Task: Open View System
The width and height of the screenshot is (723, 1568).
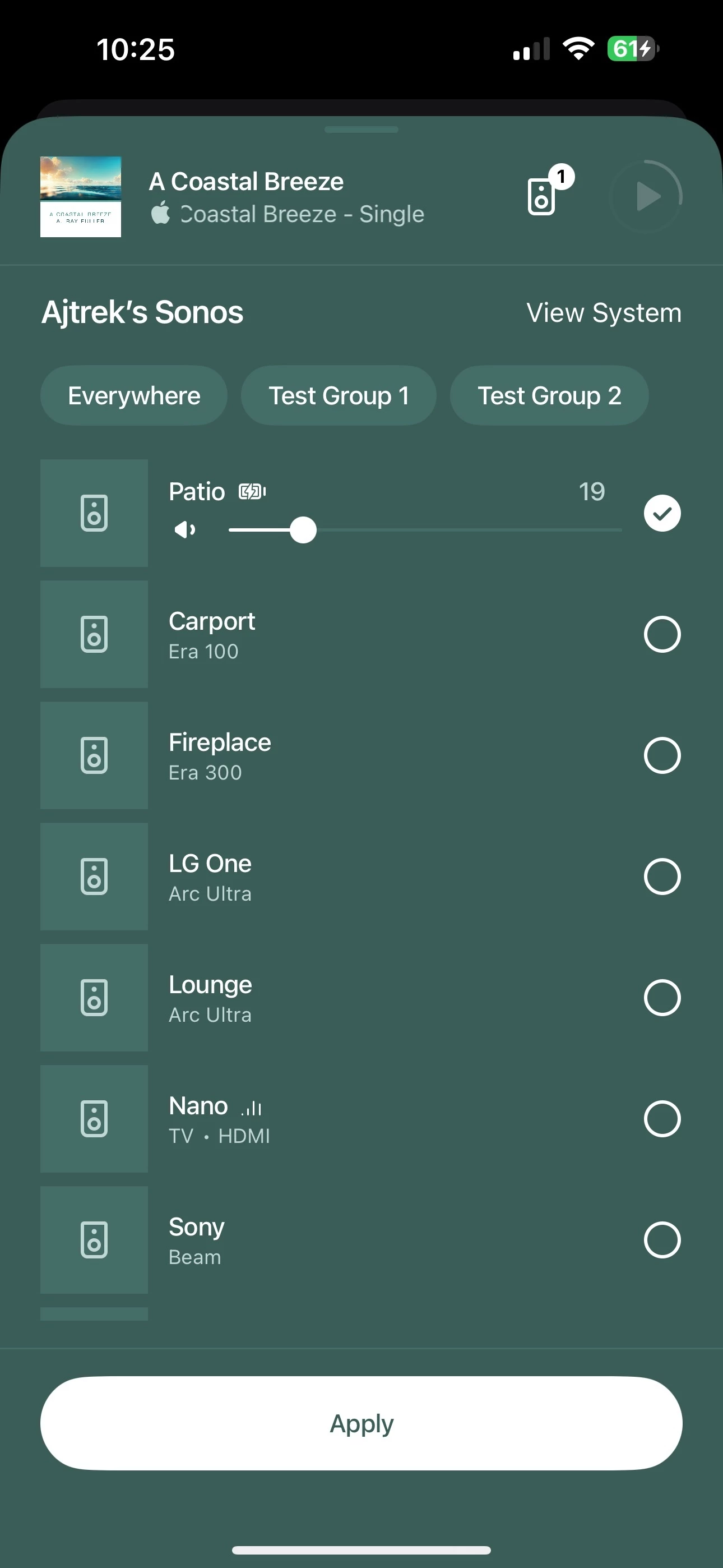Action: point(604,312)
